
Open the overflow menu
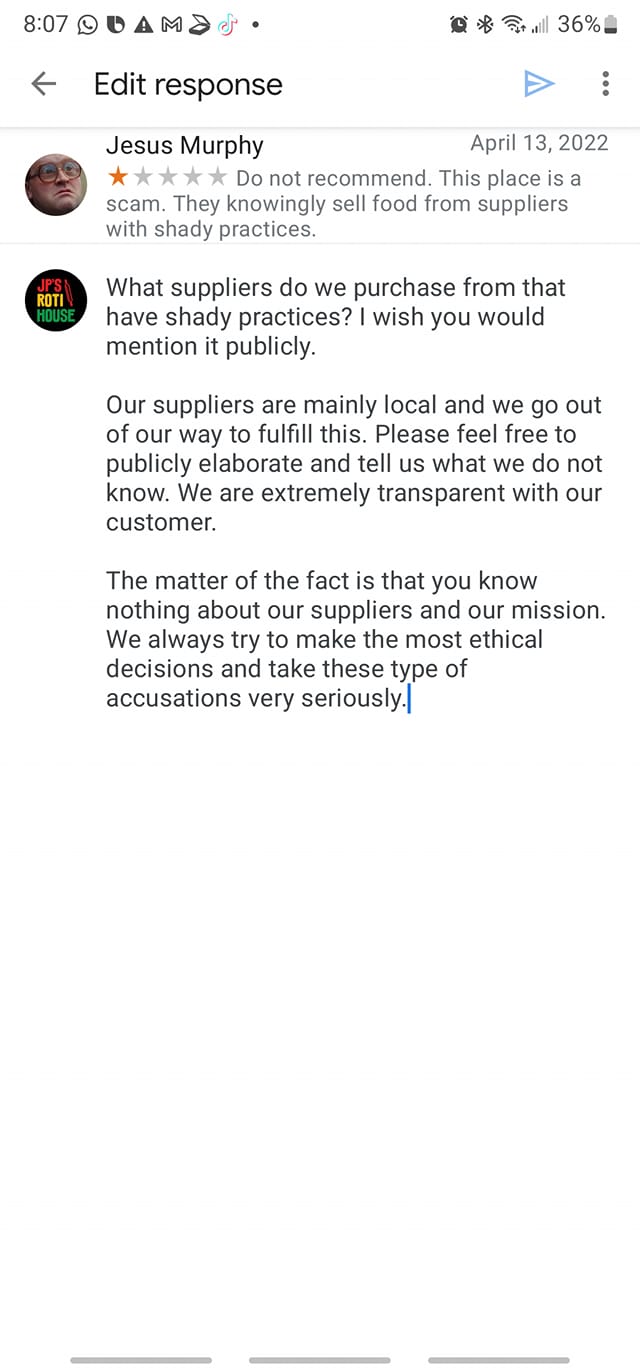click(x=605, y=84)
